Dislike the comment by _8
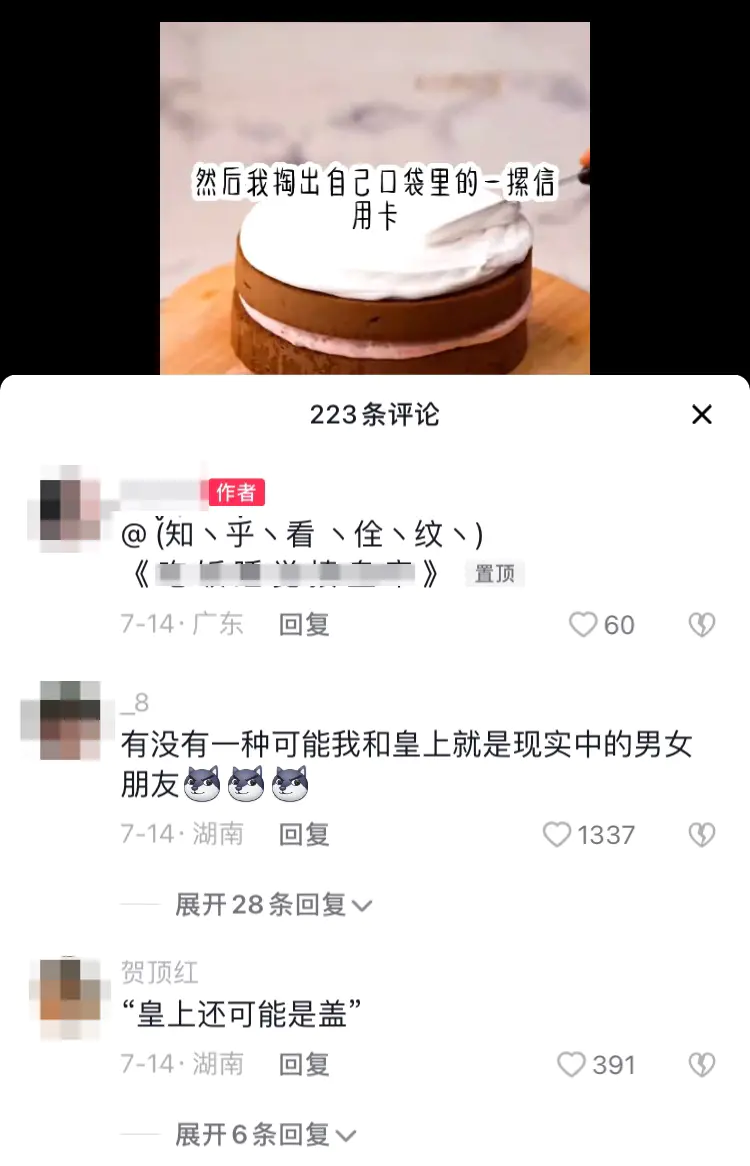This screenshot has width=750, height=1166. pos(702,835)
